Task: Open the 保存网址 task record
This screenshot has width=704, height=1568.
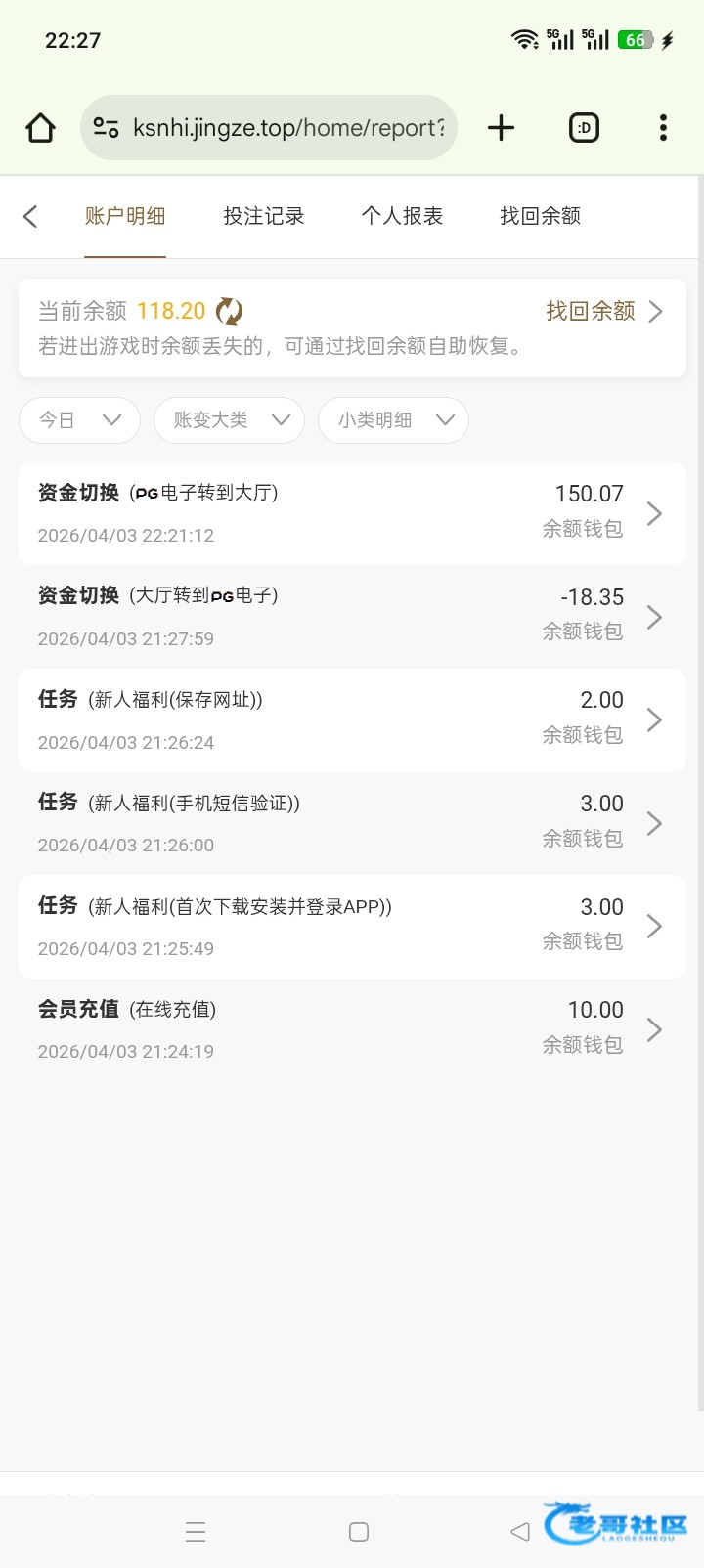Action: (x=352, y=720)
